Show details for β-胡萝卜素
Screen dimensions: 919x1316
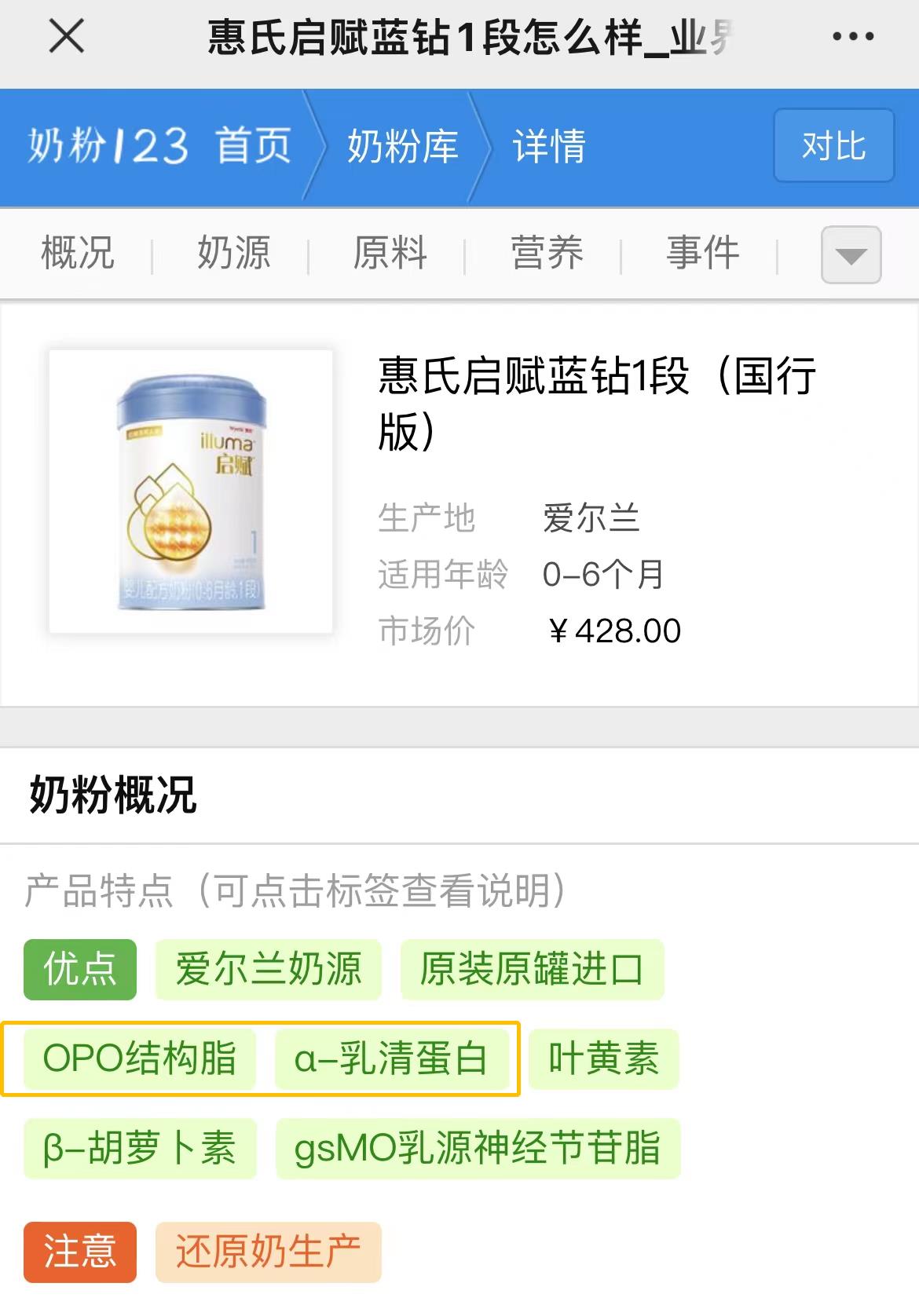(140, 1148)
